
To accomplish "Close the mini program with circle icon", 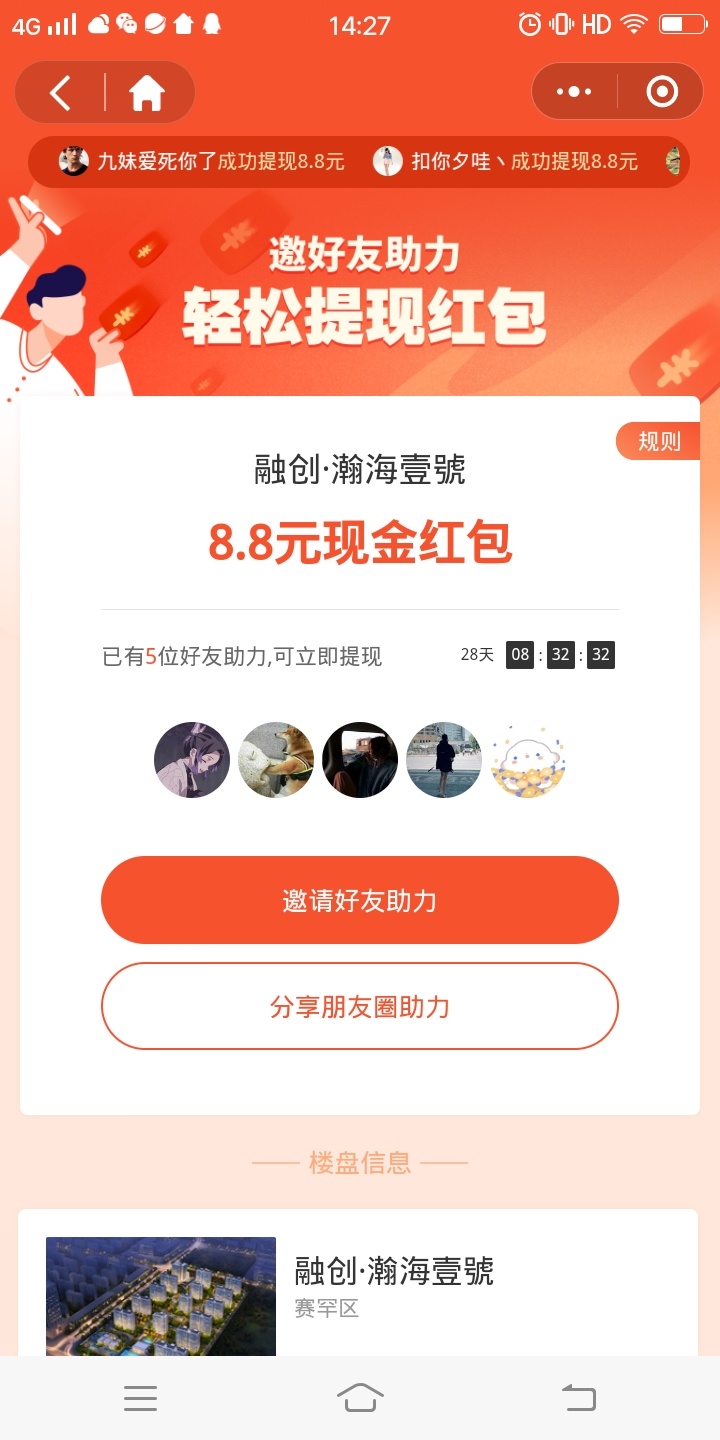I will coord(662,92).
